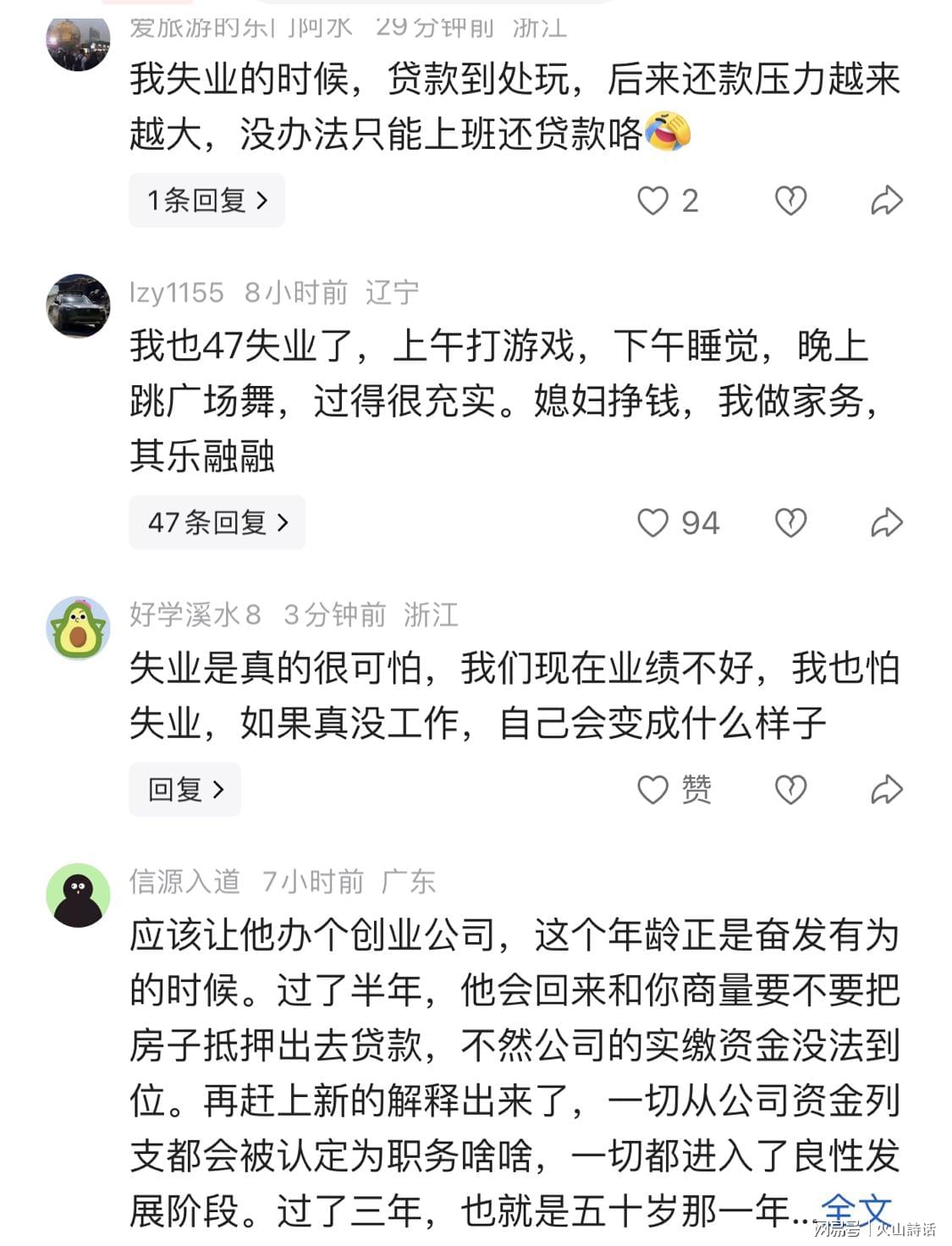Expand the 47条回复 under lzy1155's comment

tap(217, 522)
